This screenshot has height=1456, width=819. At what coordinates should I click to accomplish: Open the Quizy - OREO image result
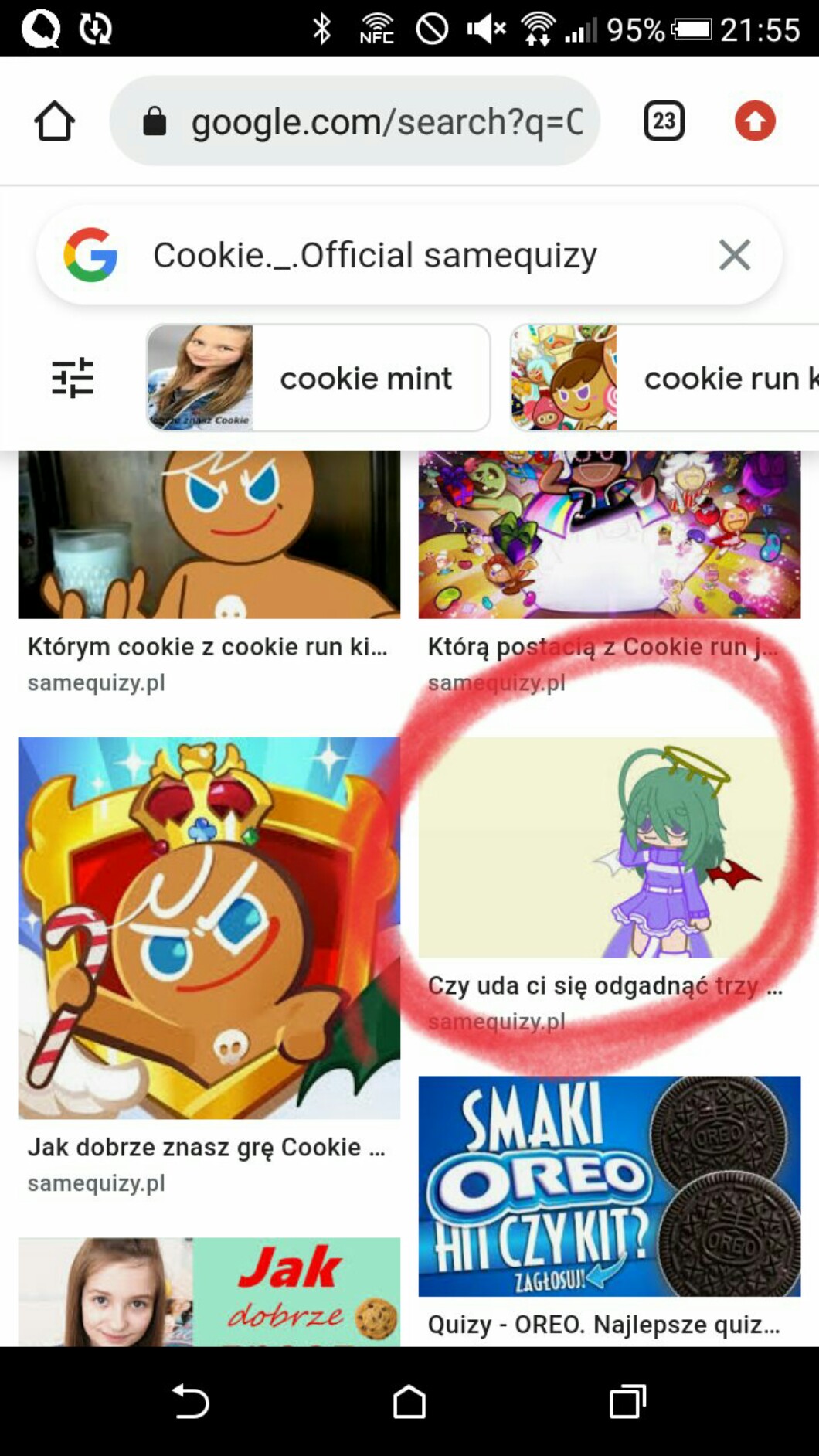pos(609,1186)
